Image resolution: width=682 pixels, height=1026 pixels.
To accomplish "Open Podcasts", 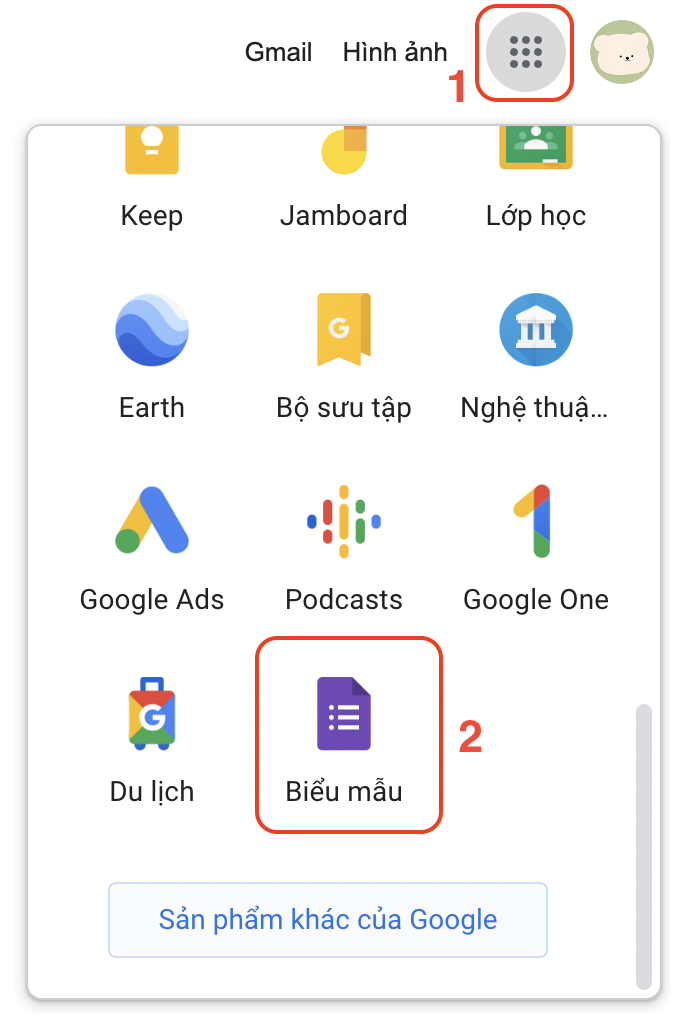I will click(x=343, y=547).
